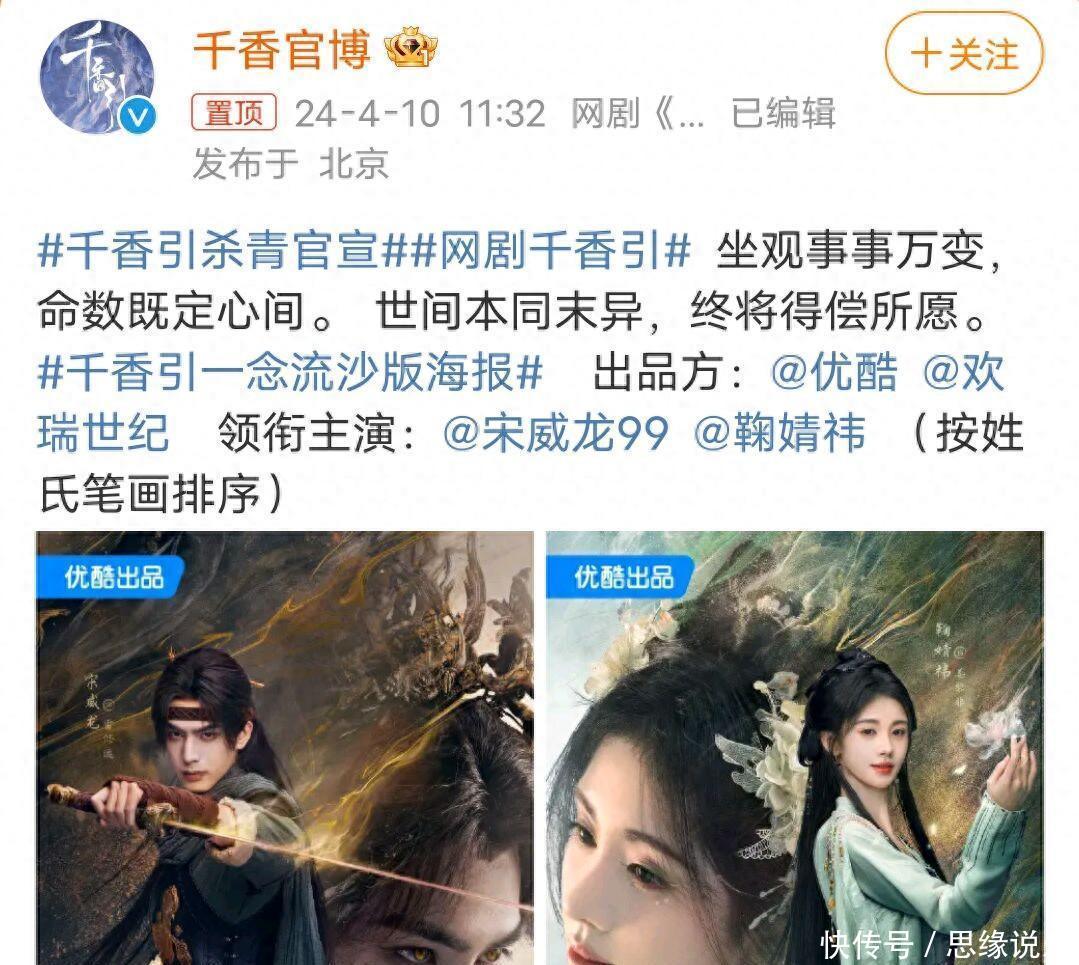
Task: Open the 千香官博 profile avatar
Action: coord(98,77)
